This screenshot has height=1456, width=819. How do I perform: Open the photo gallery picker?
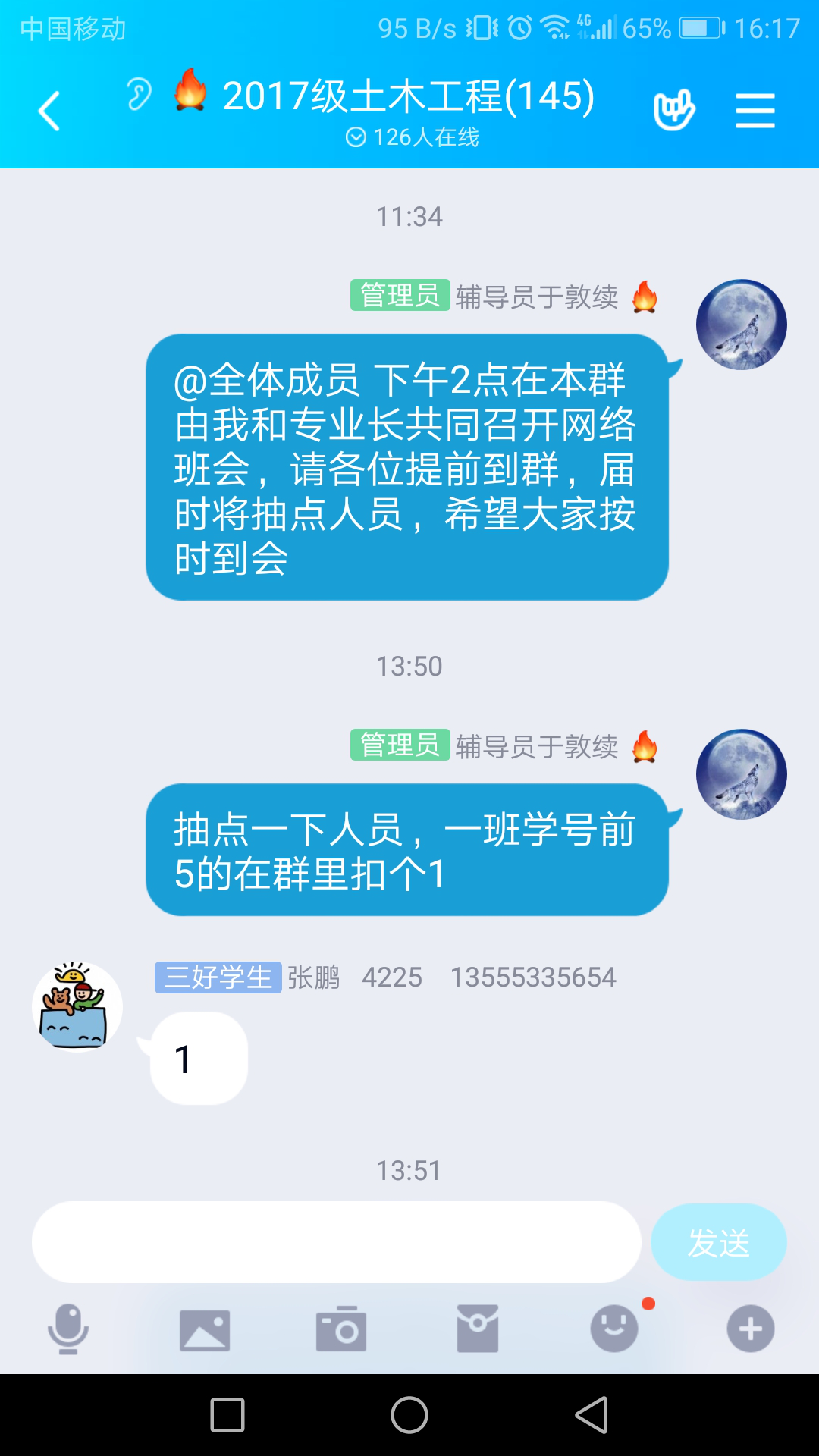click(205, 1329)
